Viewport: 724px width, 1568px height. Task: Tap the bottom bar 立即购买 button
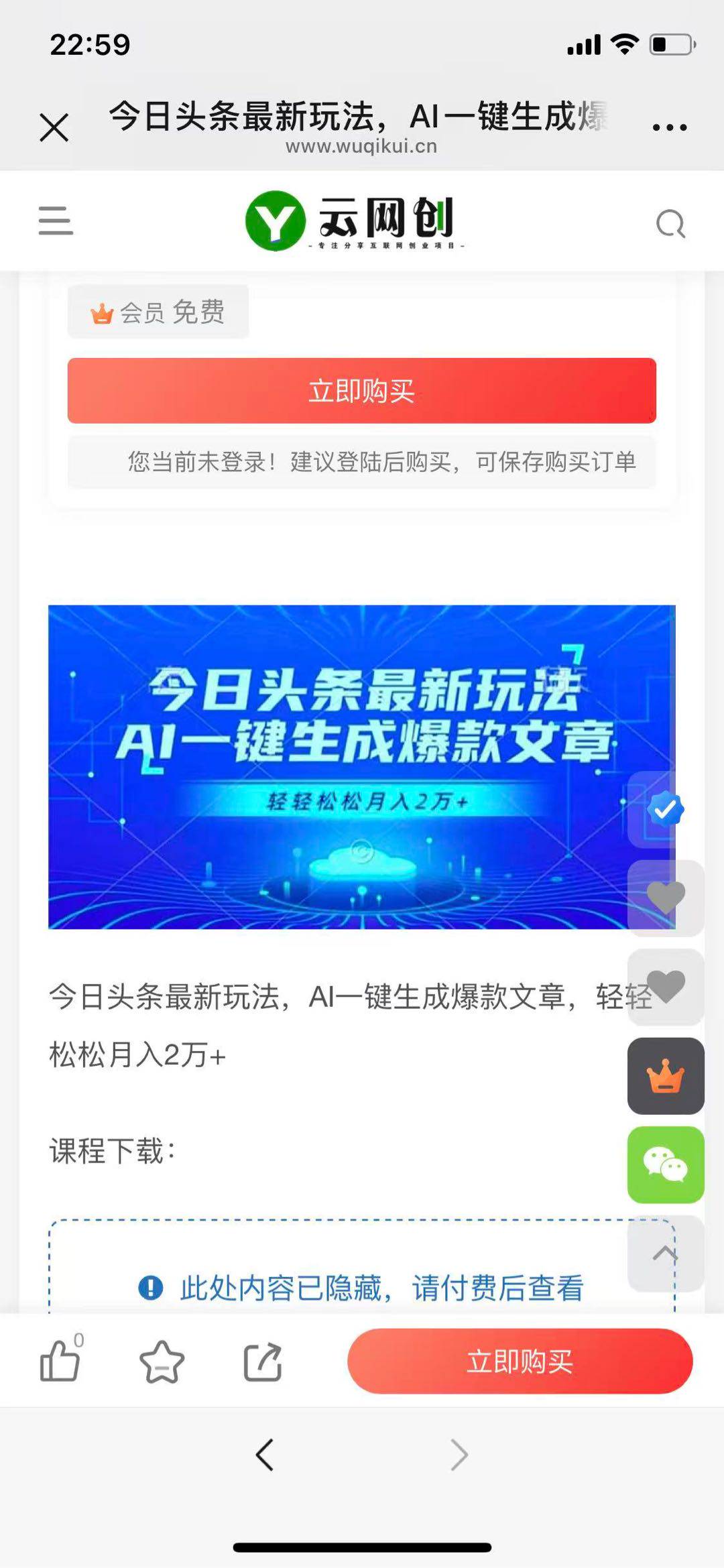(520, 1361)
